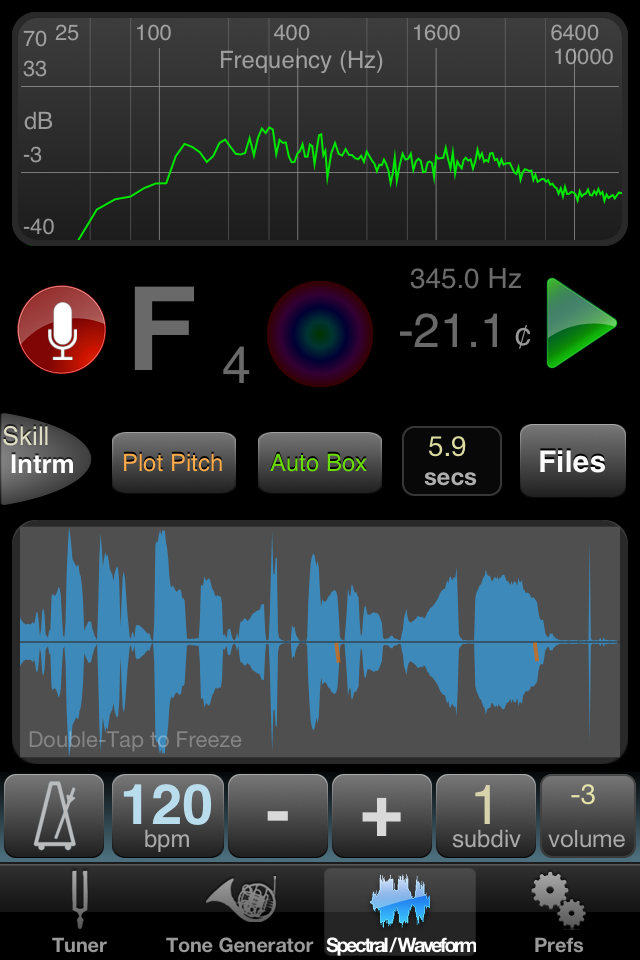Select the Spectral/Waveform tab
640x960 pixels.
(400, 912)
